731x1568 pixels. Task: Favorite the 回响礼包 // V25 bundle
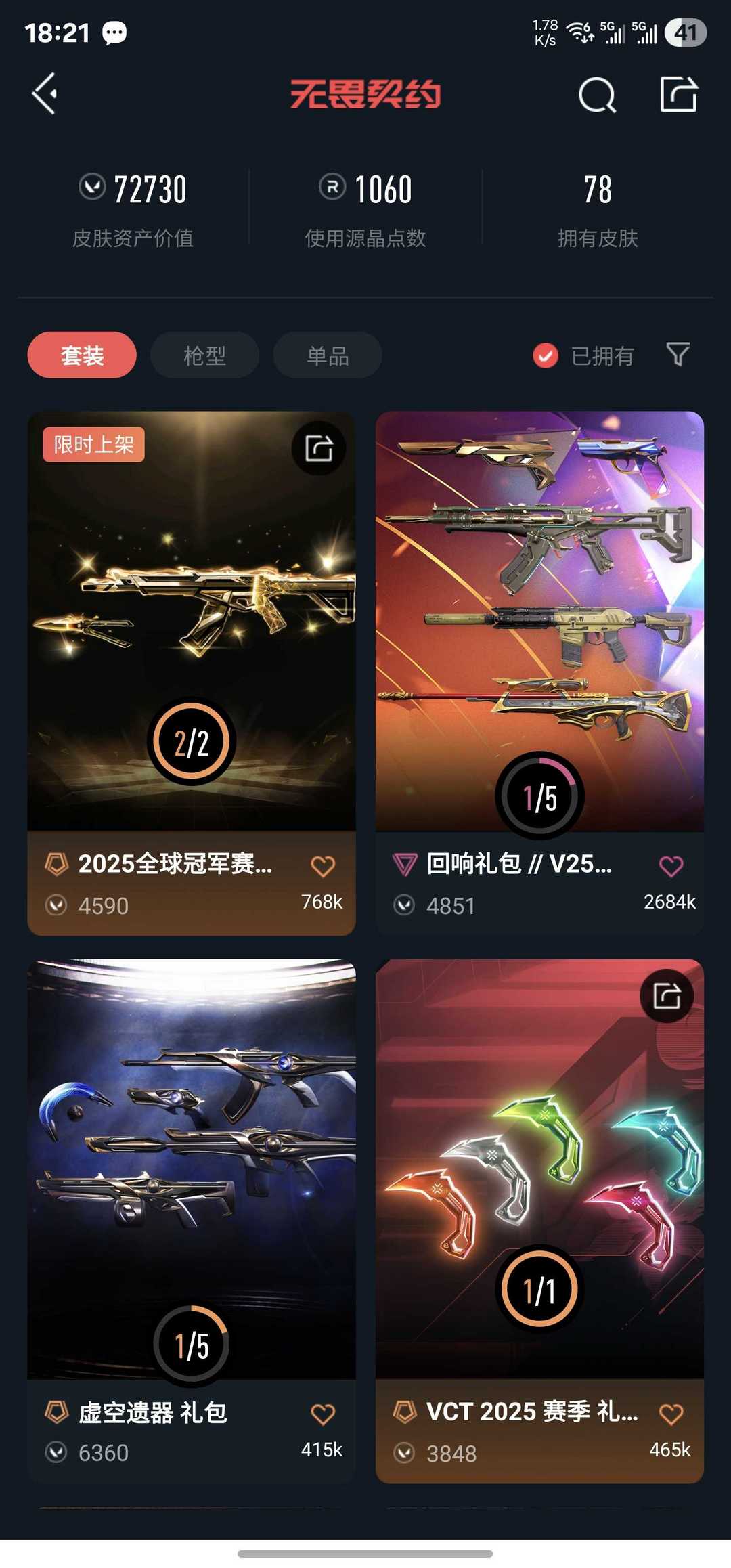tap(671, 866)
